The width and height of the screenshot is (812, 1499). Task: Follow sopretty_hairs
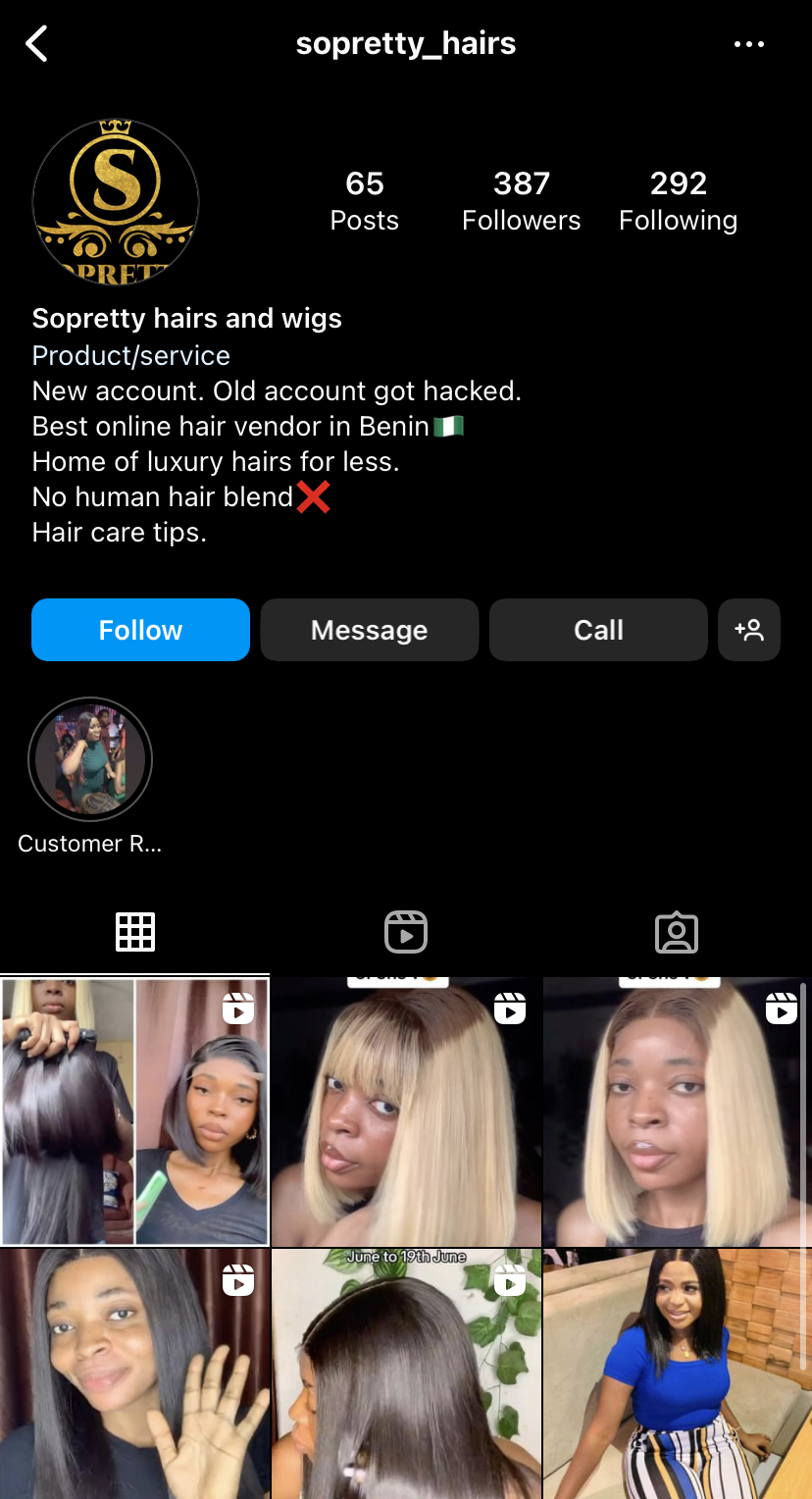tap(140, 630)
